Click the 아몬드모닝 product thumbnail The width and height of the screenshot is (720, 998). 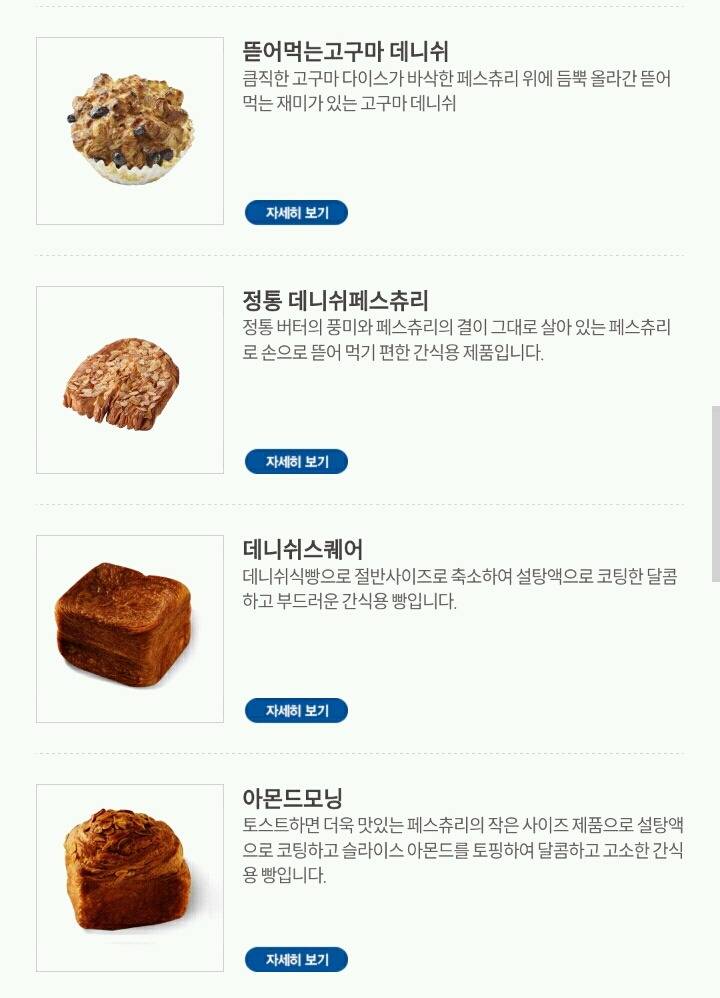click(x=130, y=871)
